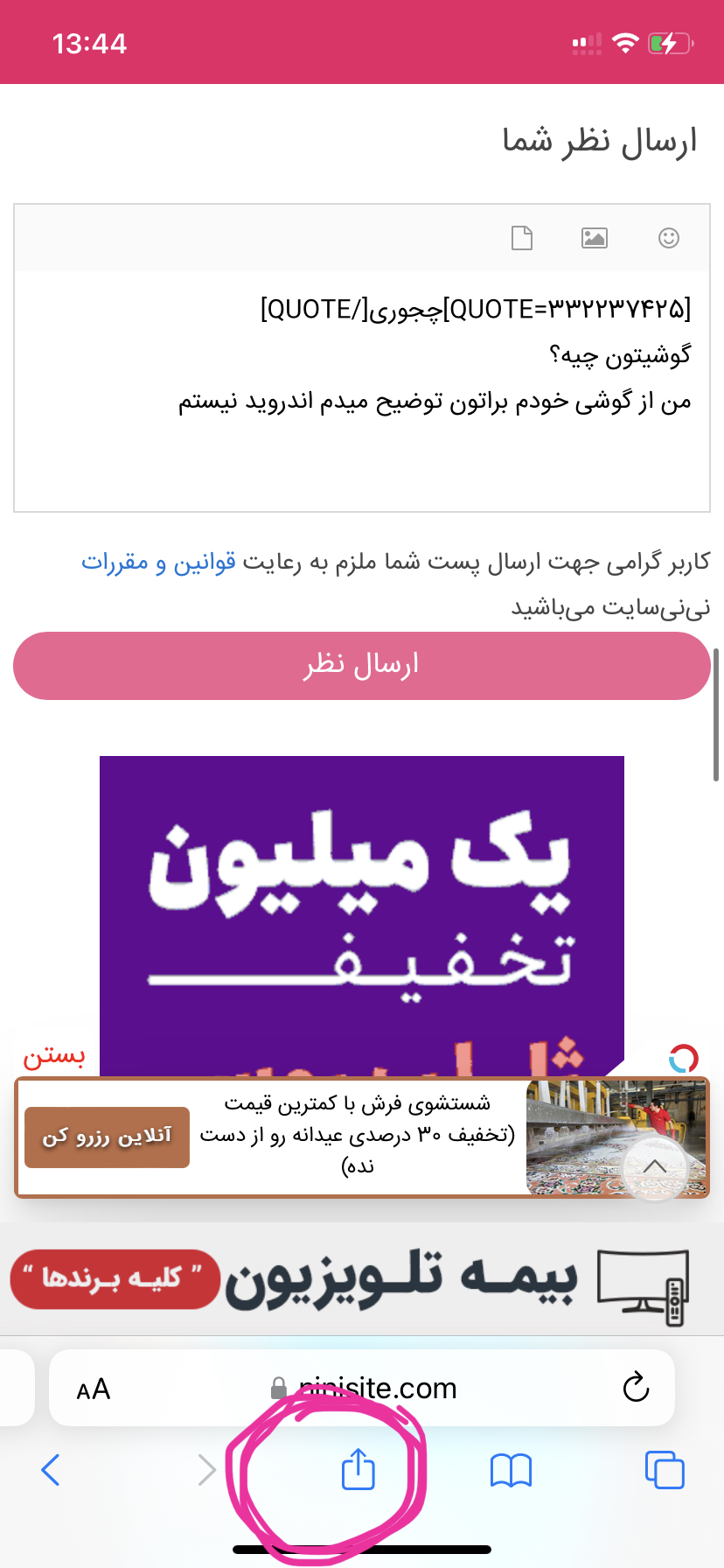Tap the scroll-to-top arrow button

coord(655,1166)
